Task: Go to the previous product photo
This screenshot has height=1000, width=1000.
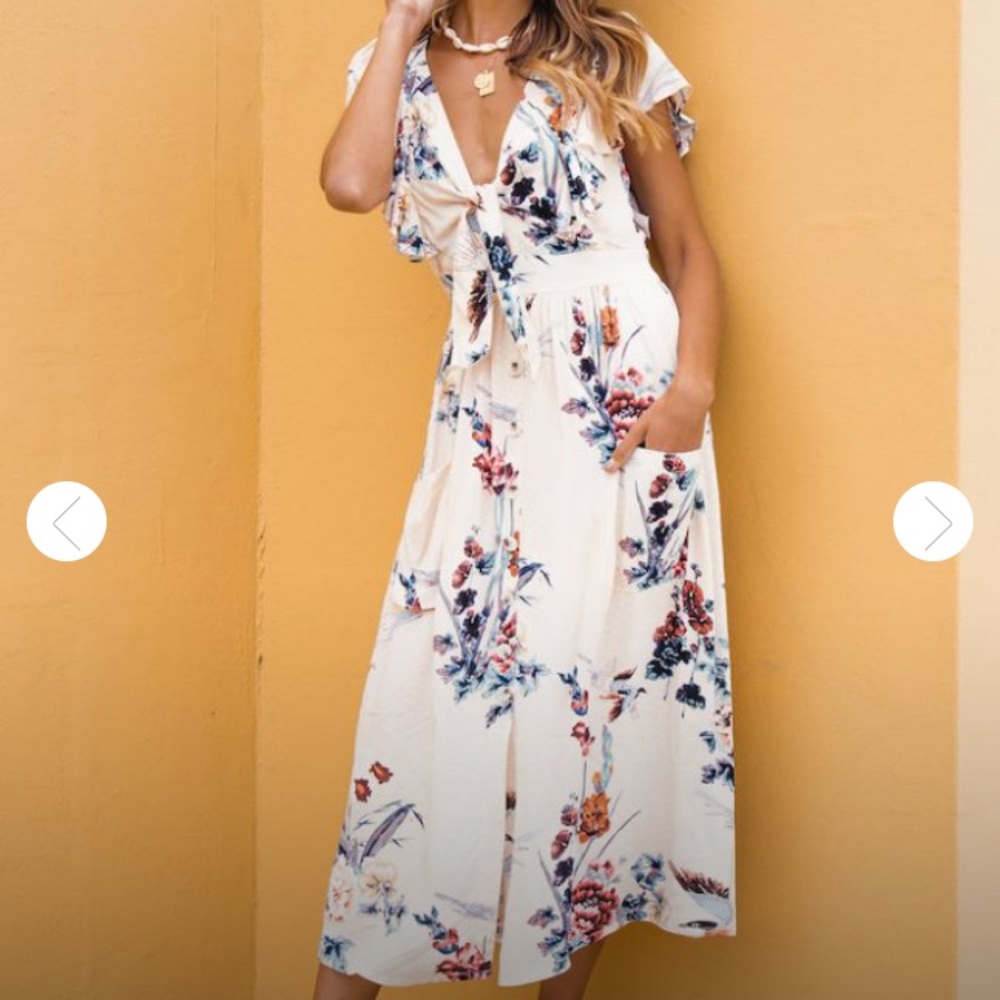Action: point(66,521)
